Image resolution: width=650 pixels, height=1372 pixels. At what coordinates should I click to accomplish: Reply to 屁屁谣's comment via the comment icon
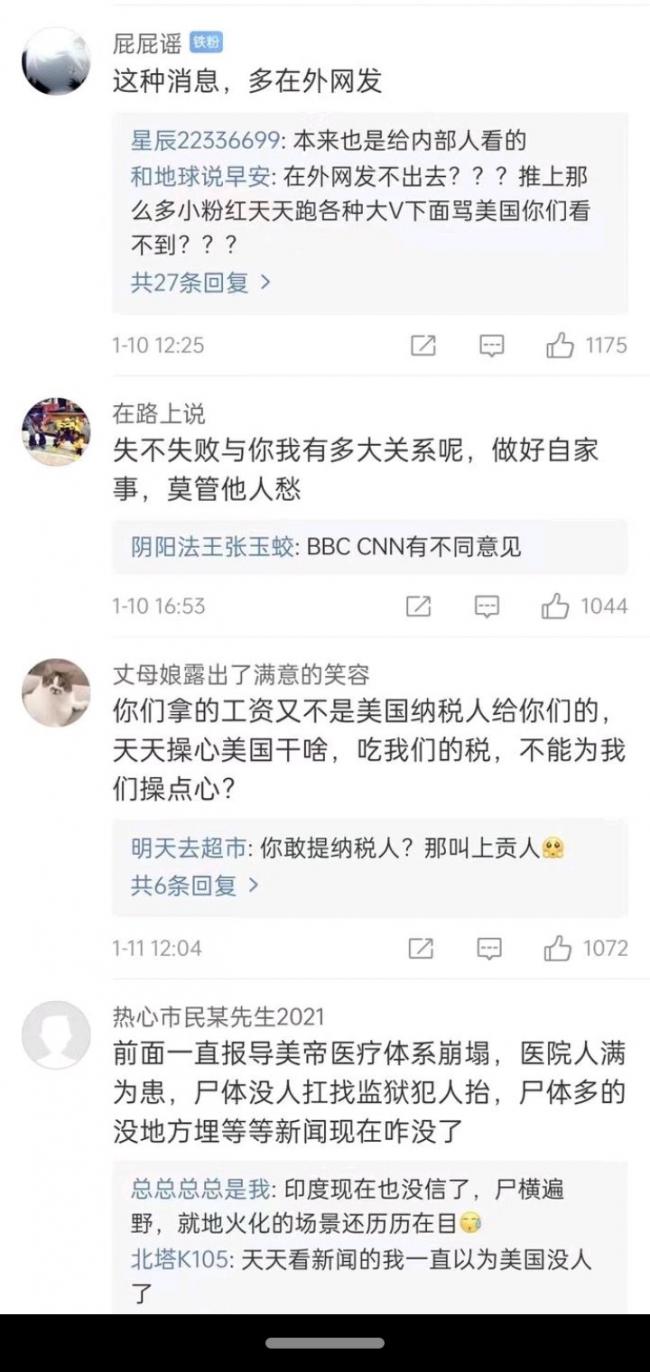[x=491, y=346]
